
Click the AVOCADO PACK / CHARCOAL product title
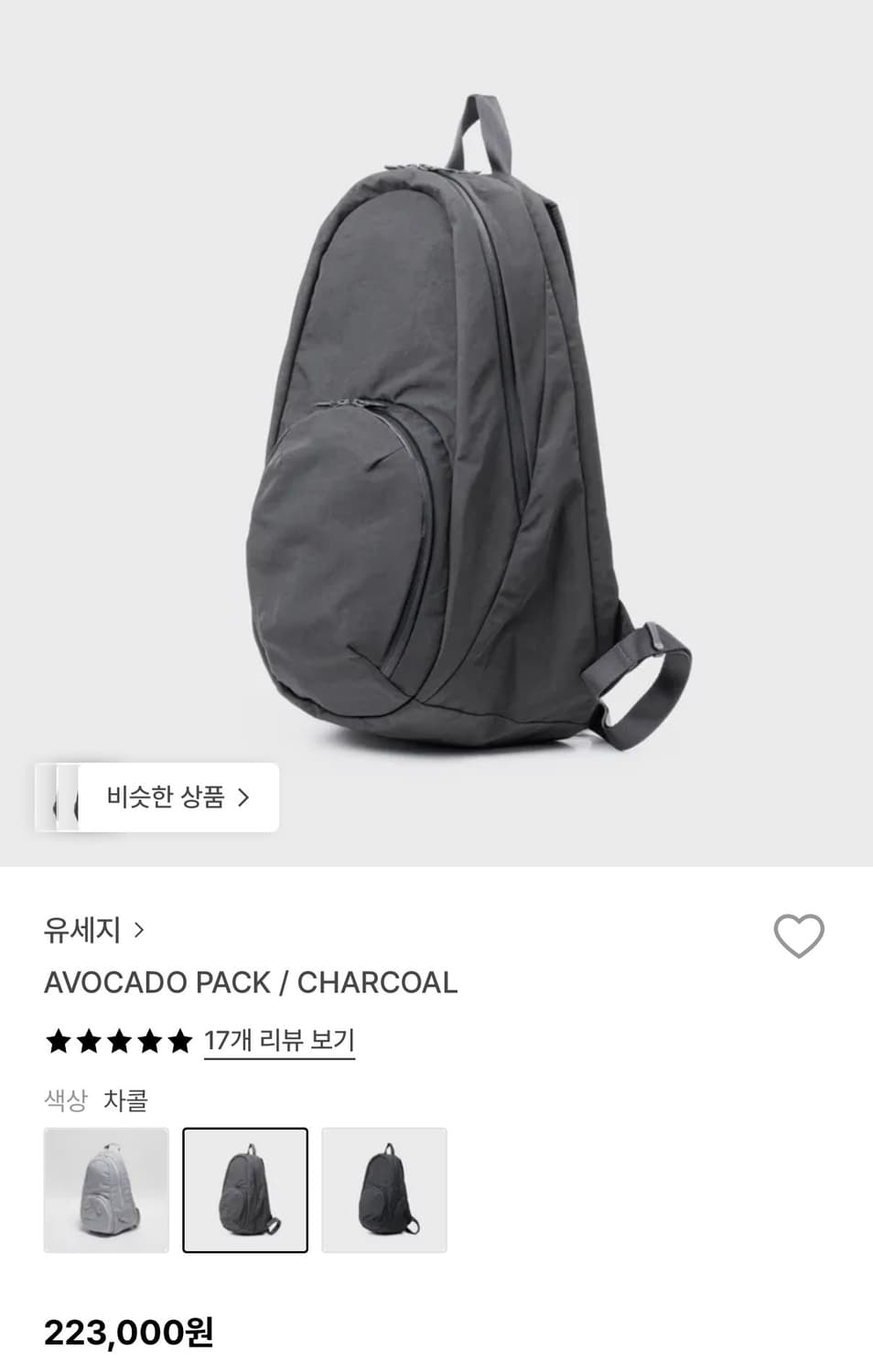(x=252, y=983)
